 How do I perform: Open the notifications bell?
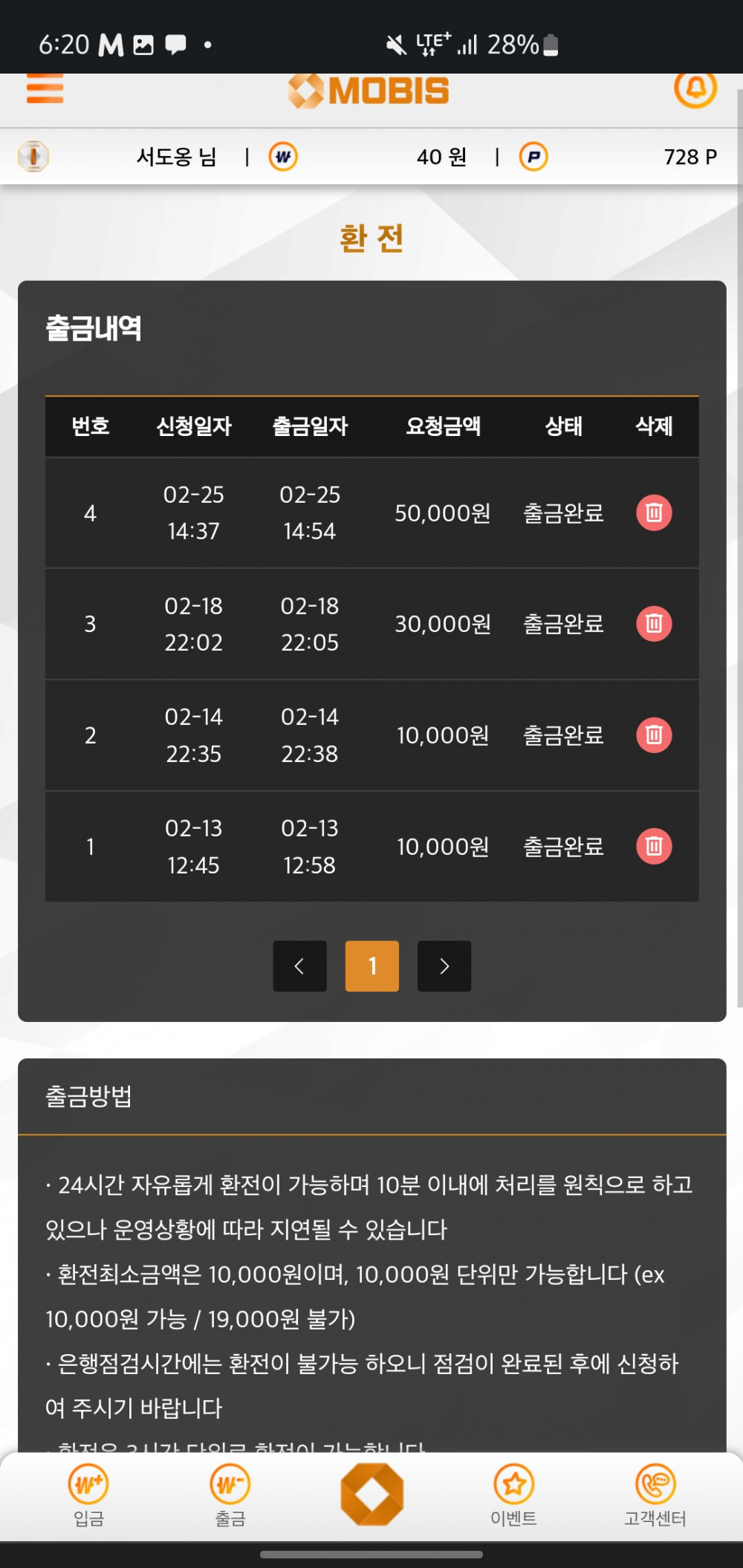coord(695,88)
